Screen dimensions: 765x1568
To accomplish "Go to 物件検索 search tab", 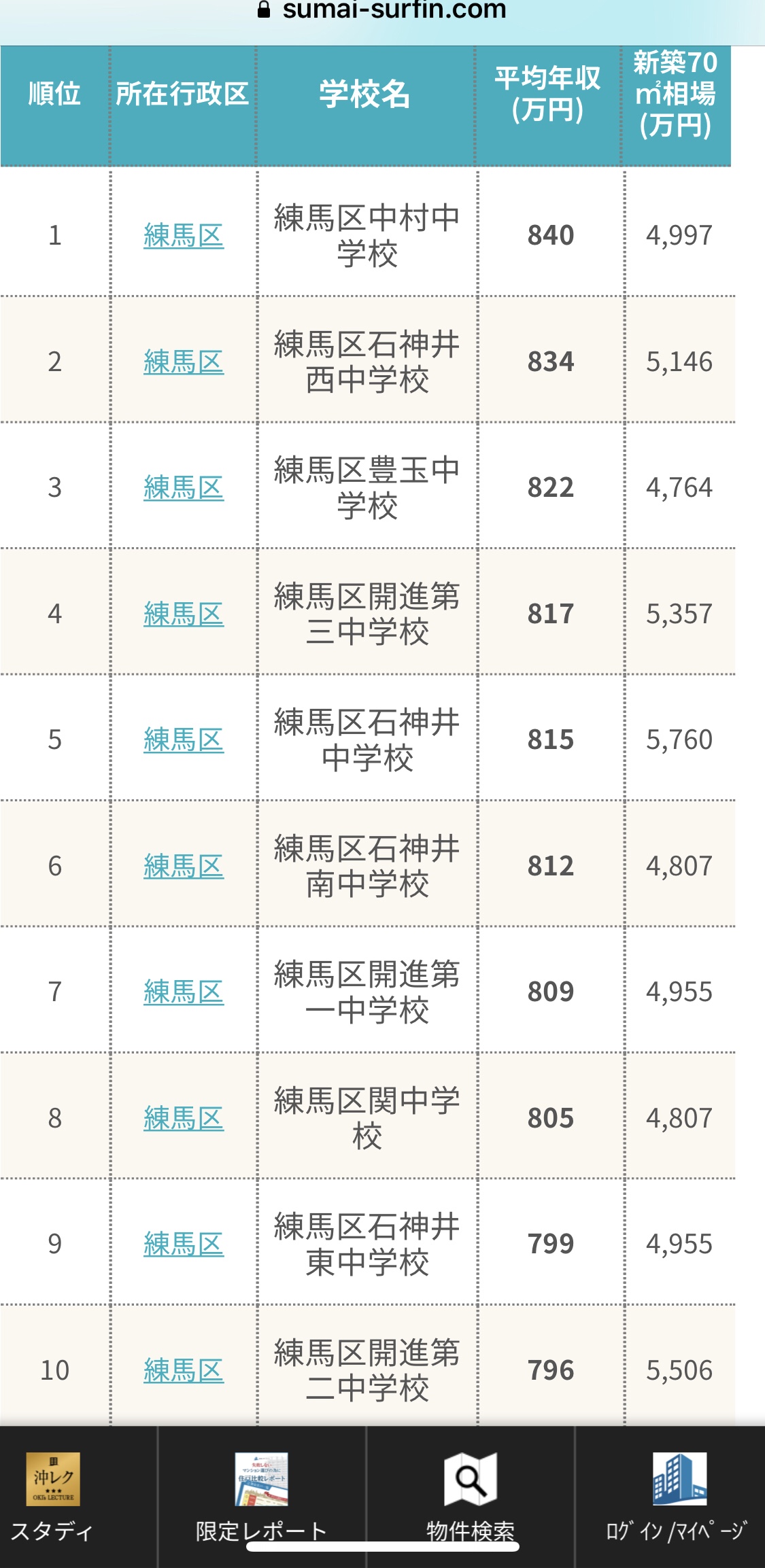I will (x=471, y=1496).
